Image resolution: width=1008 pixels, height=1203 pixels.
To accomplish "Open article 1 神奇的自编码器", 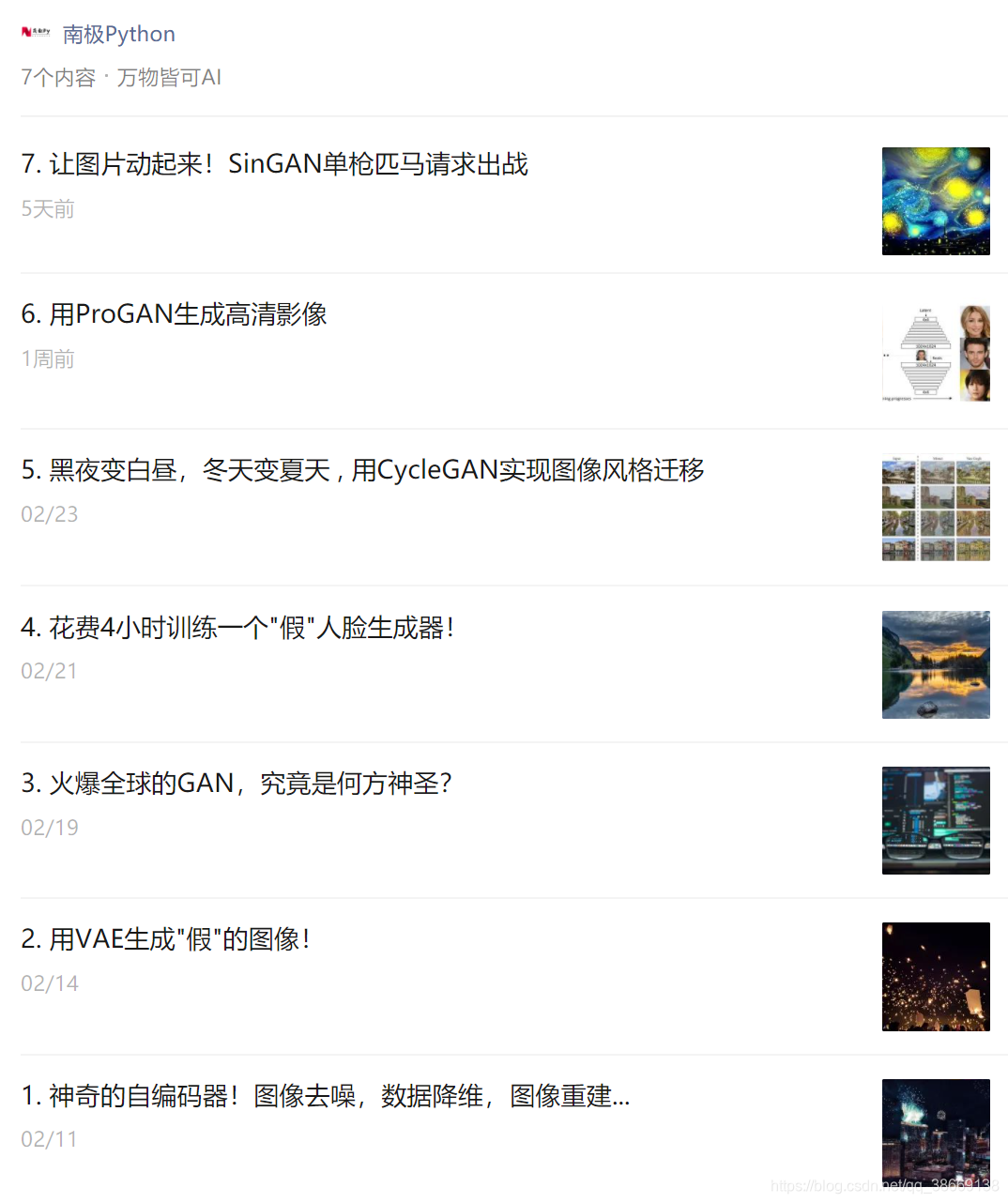I will tap(325, 1096).
